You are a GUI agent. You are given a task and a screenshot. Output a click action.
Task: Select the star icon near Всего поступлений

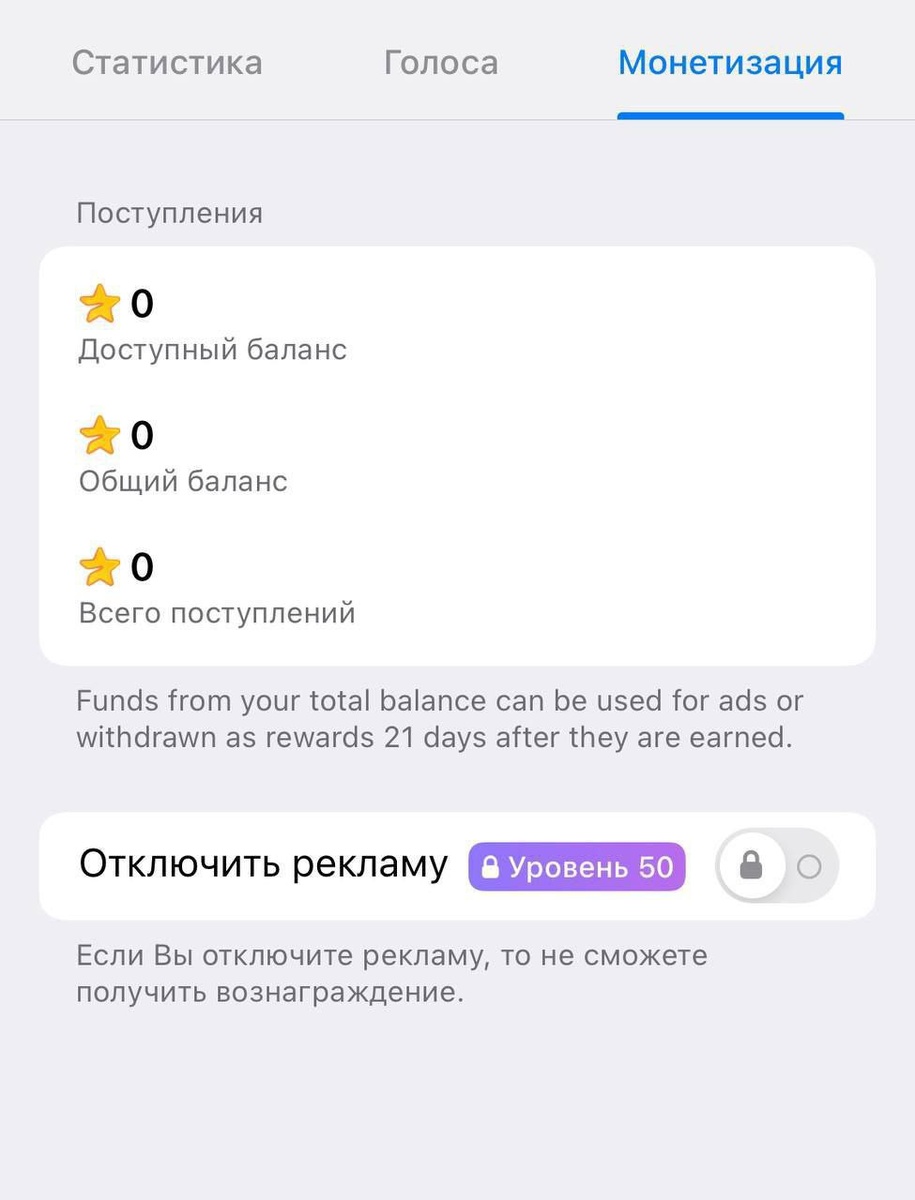pyautogui.click(x=99, y=566)
